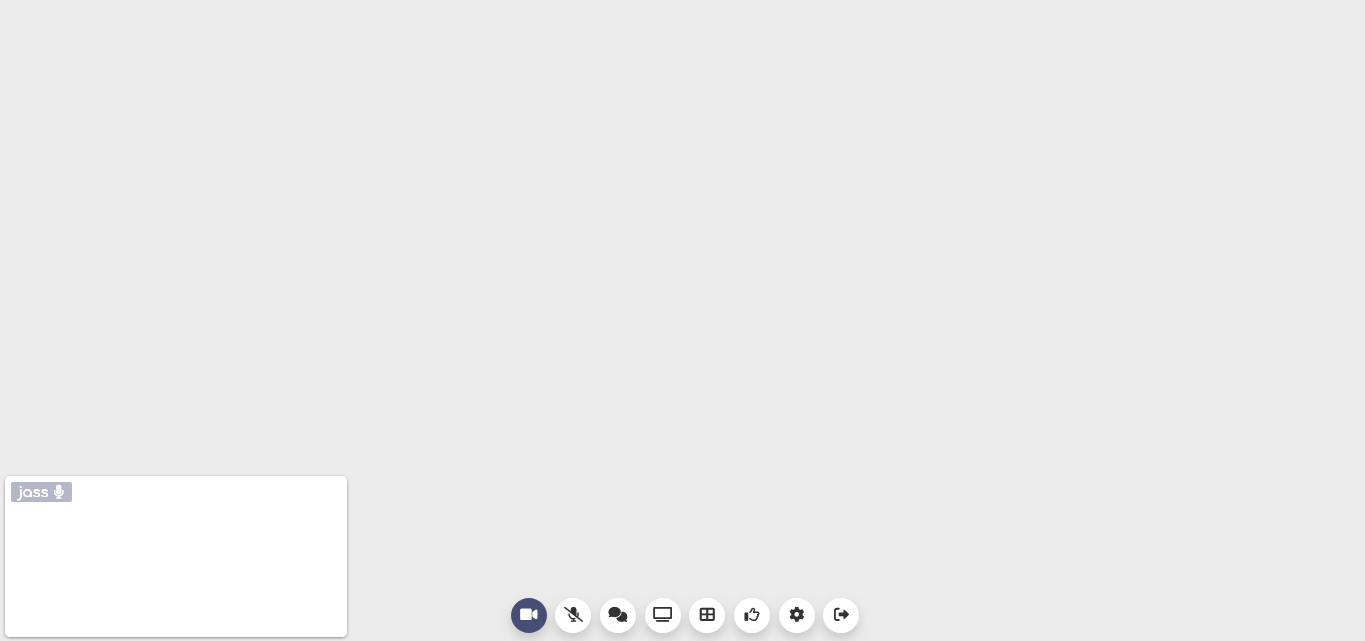Send a thumbs up reaction

click(x=752, y=615)
